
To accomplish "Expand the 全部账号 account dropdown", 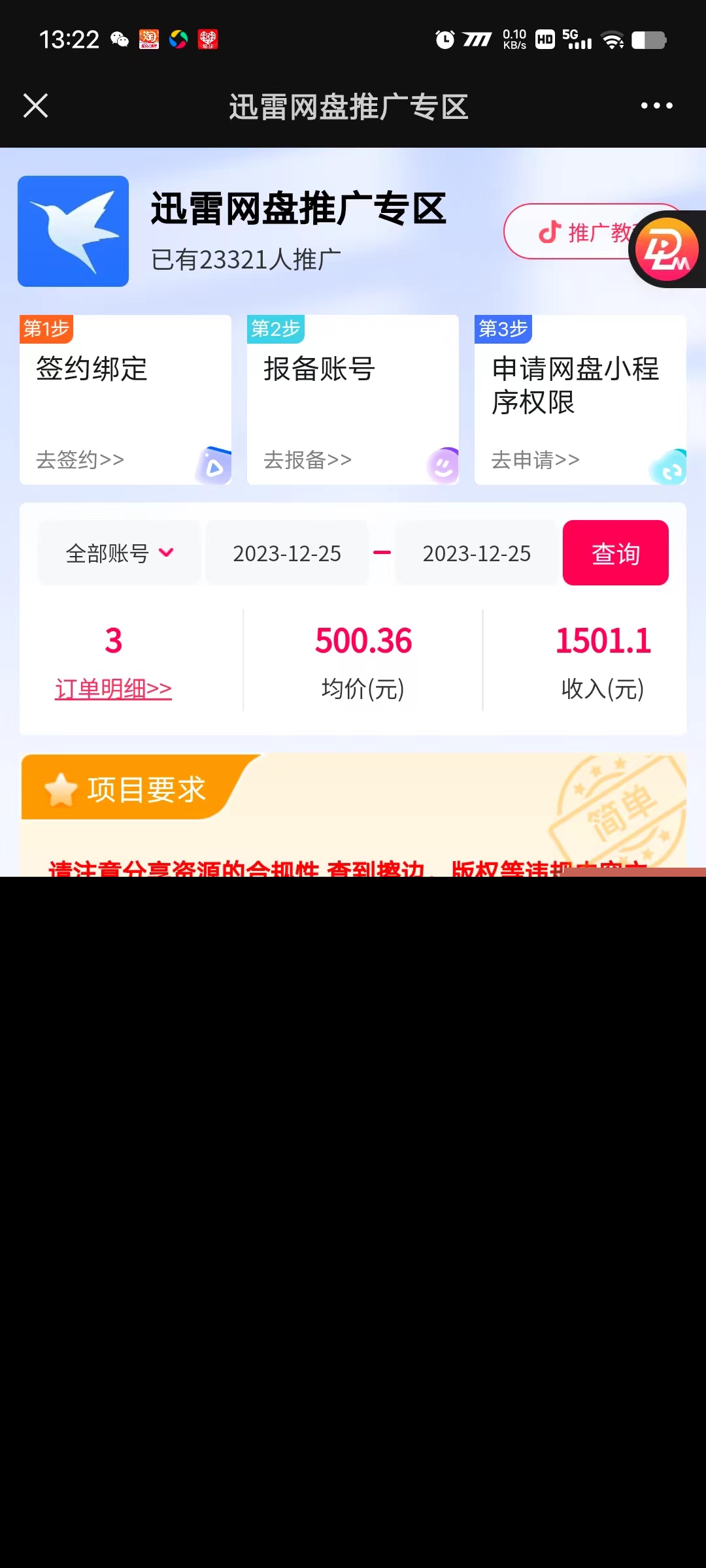I will coord(119,553).
